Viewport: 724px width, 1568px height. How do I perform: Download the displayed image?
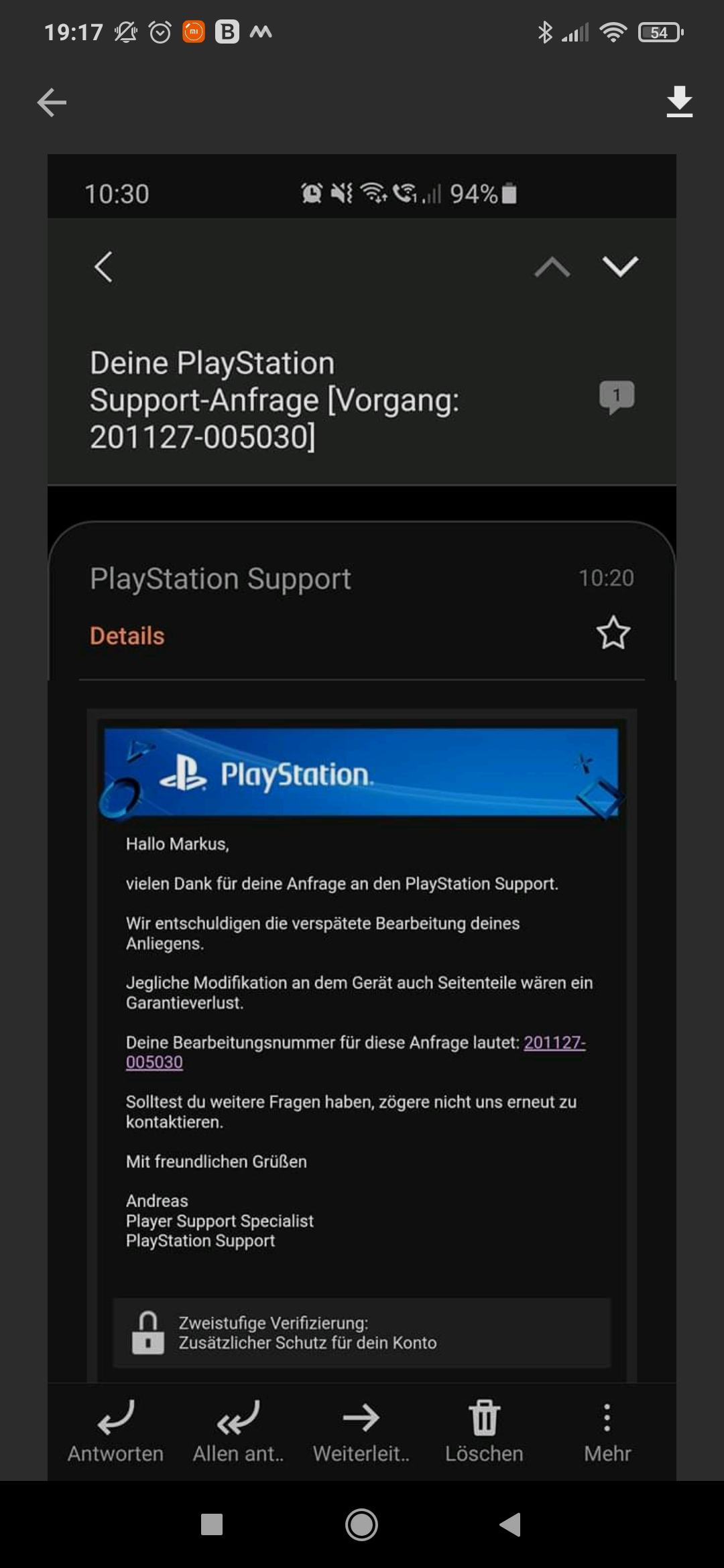(x=679, y=102)
